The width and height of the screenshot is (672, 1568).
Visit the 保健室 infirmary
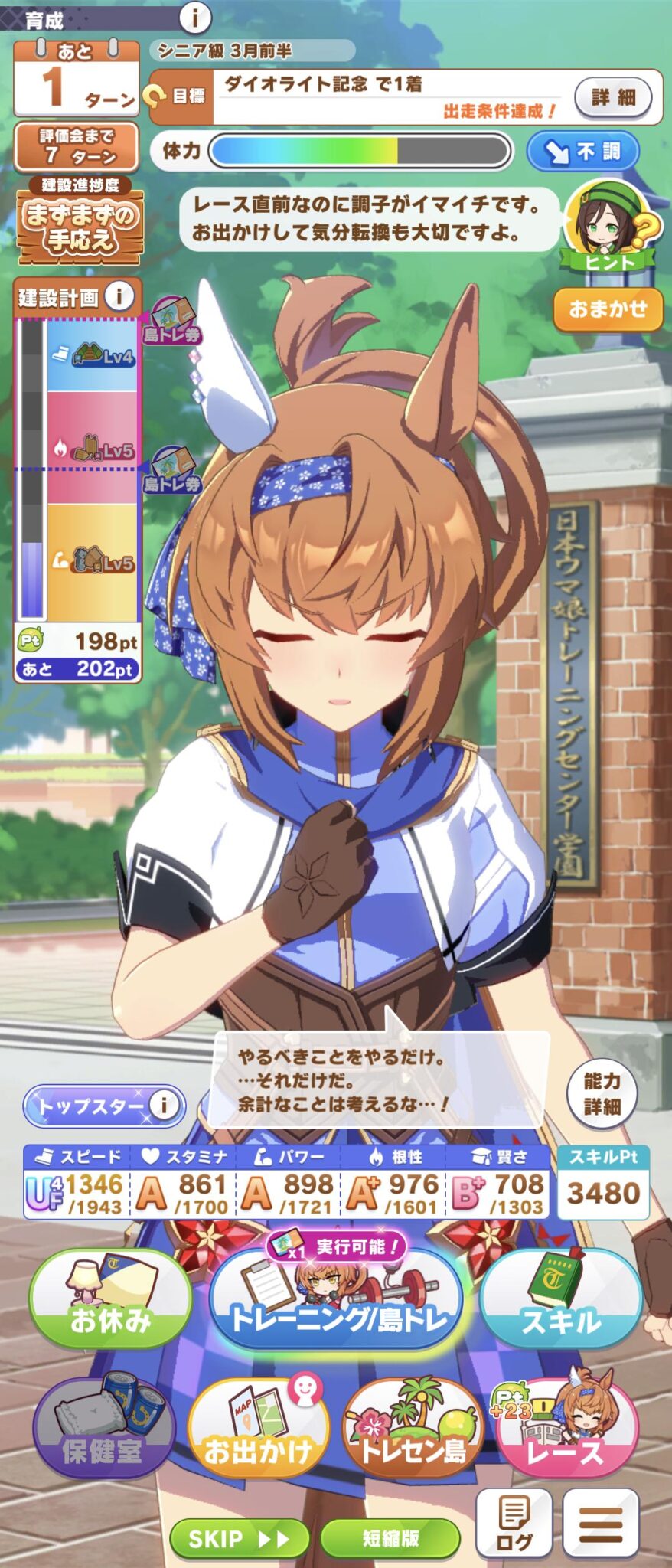coord(103,1426)
